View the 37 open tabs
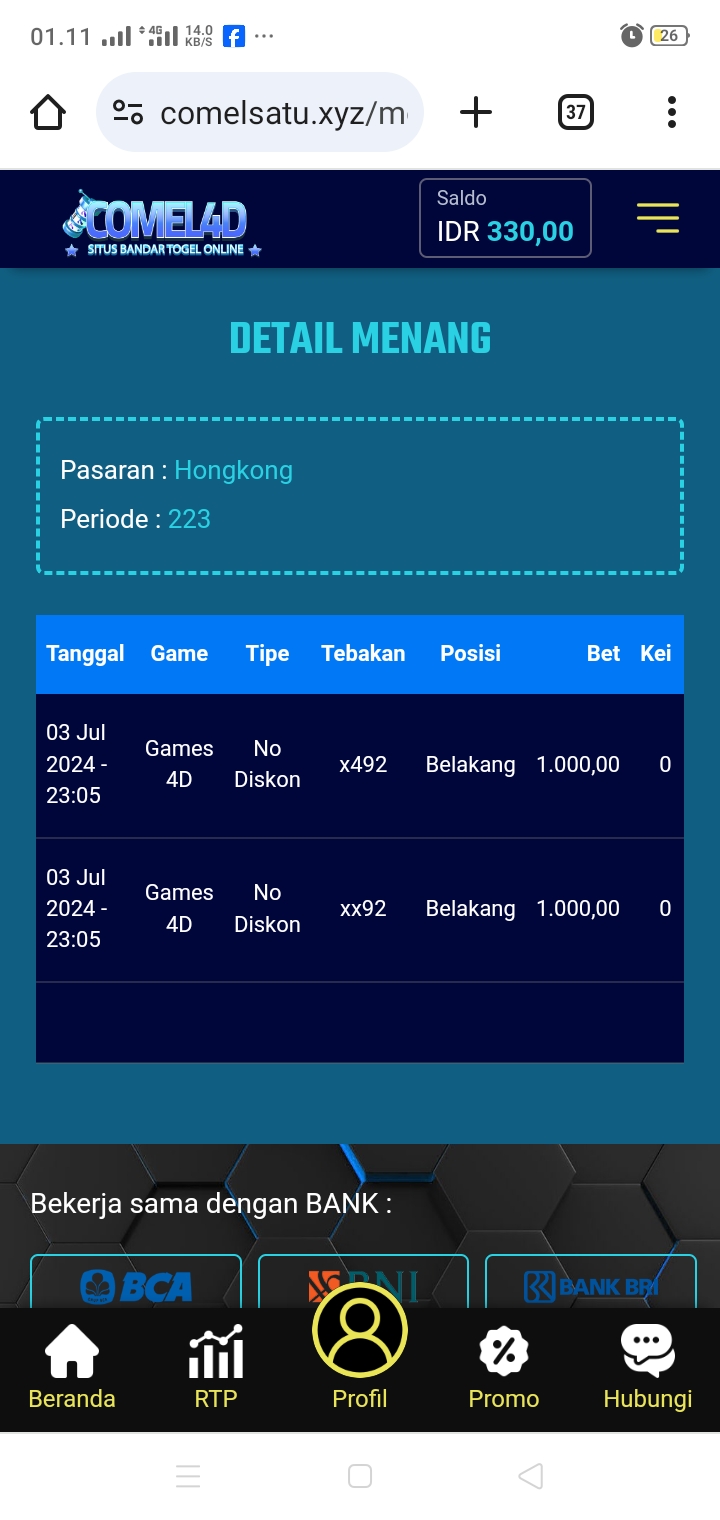 coord(575,113)
